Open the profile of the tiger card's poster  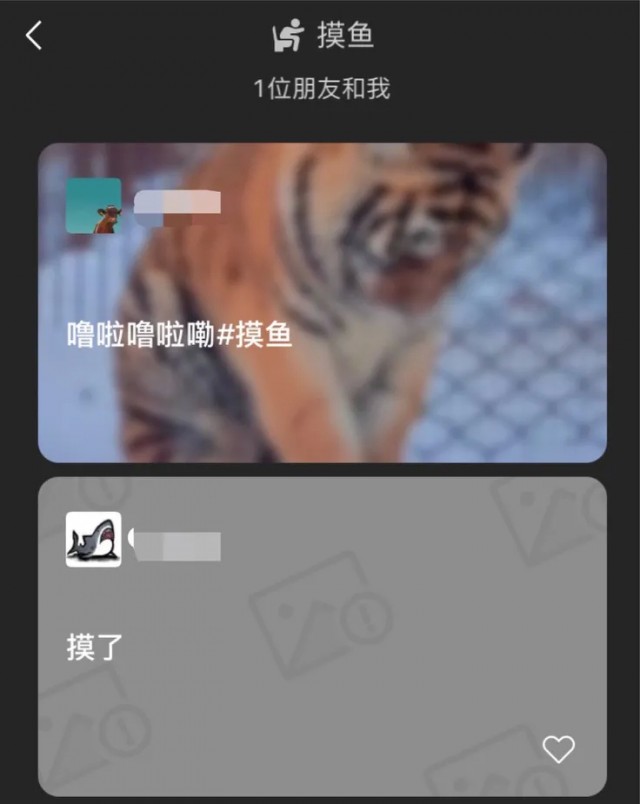[x=94, y=206]
